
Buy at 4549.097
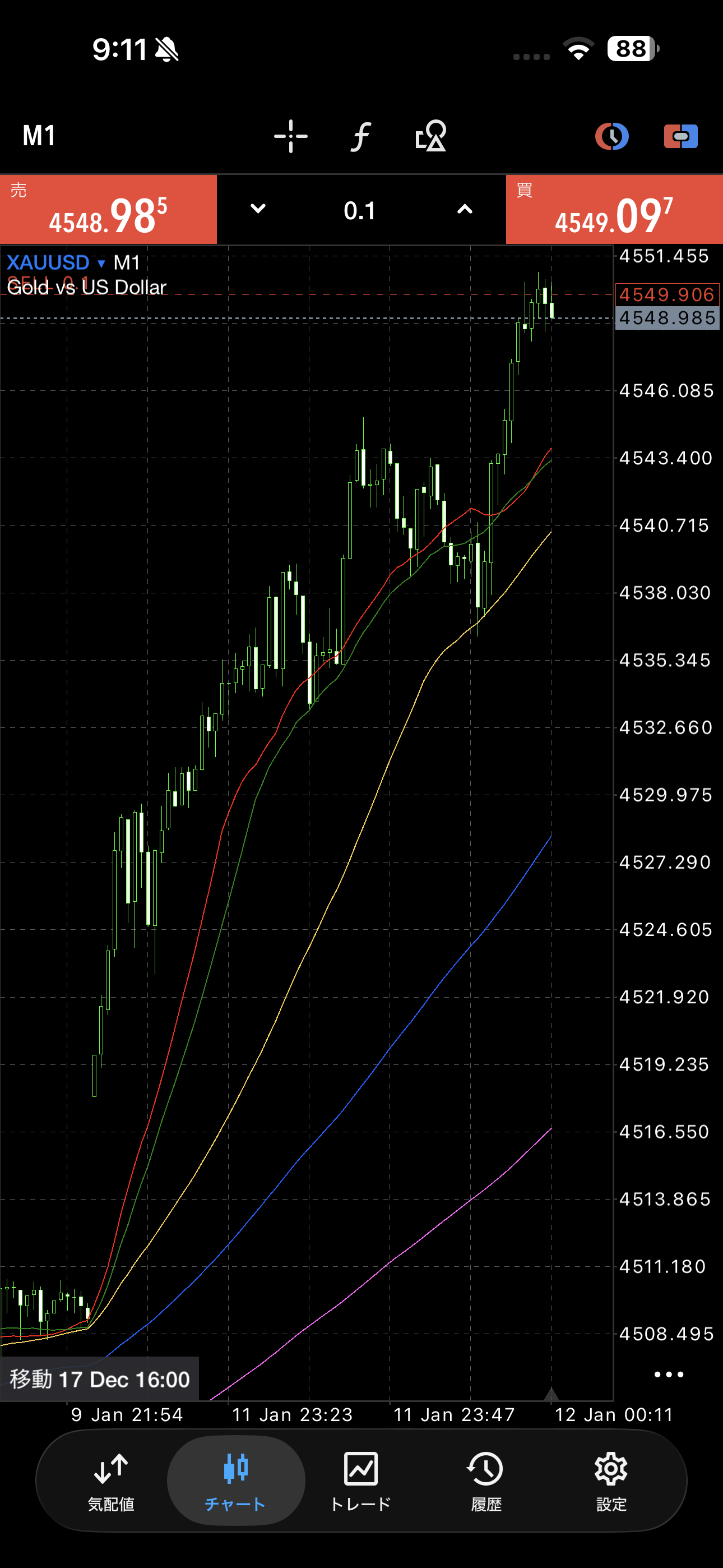[x=614, y=210]
